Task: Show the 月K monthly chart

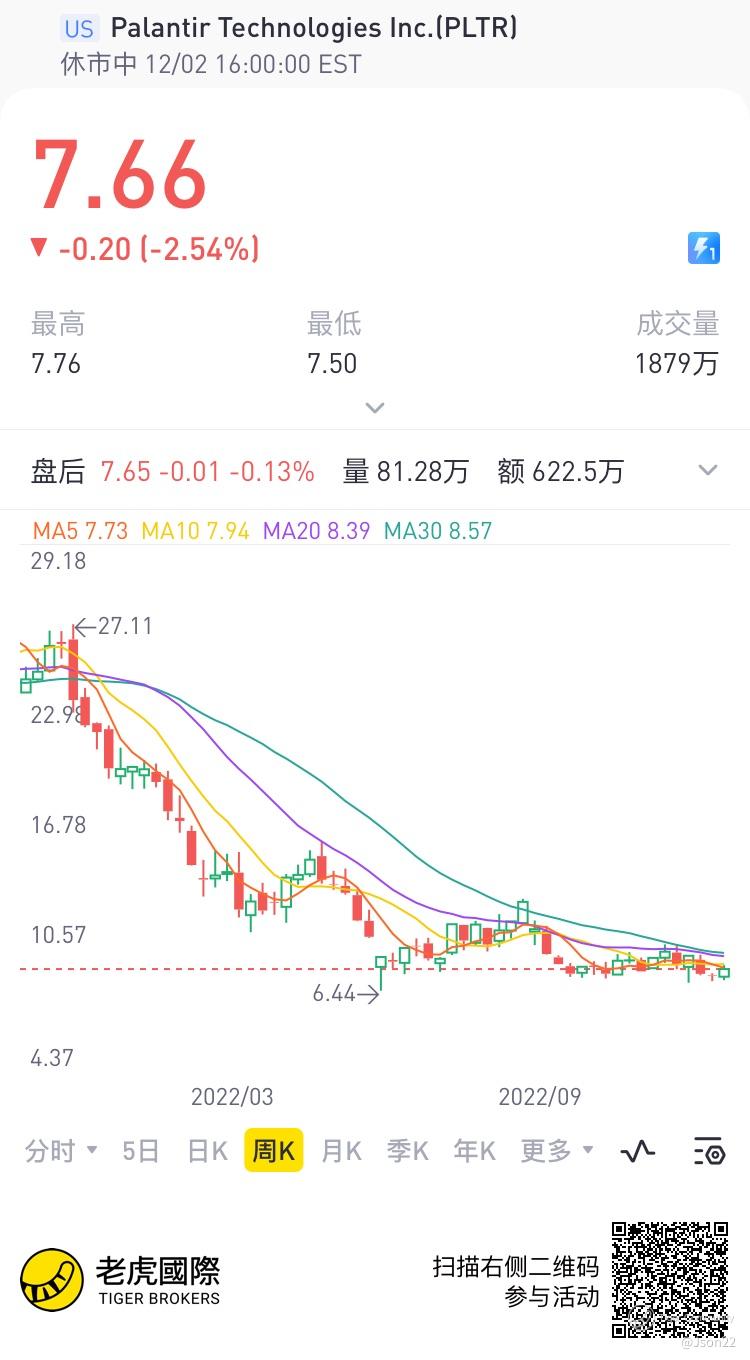Action: (341, 1151)
